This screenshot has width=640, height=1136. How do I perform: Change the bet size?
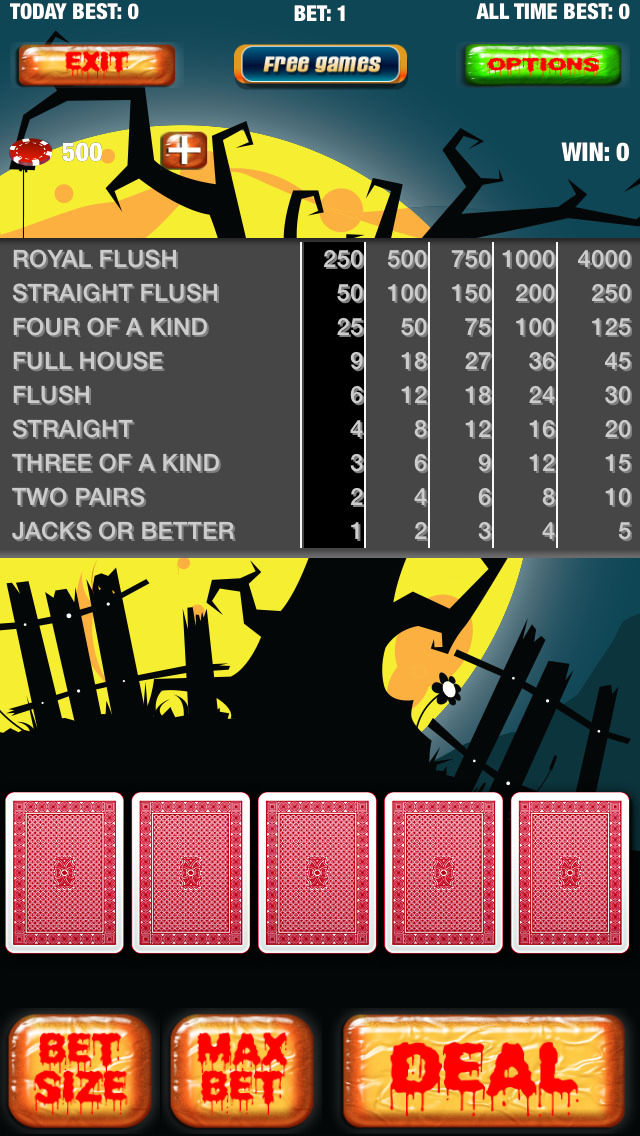point(80,1070)
